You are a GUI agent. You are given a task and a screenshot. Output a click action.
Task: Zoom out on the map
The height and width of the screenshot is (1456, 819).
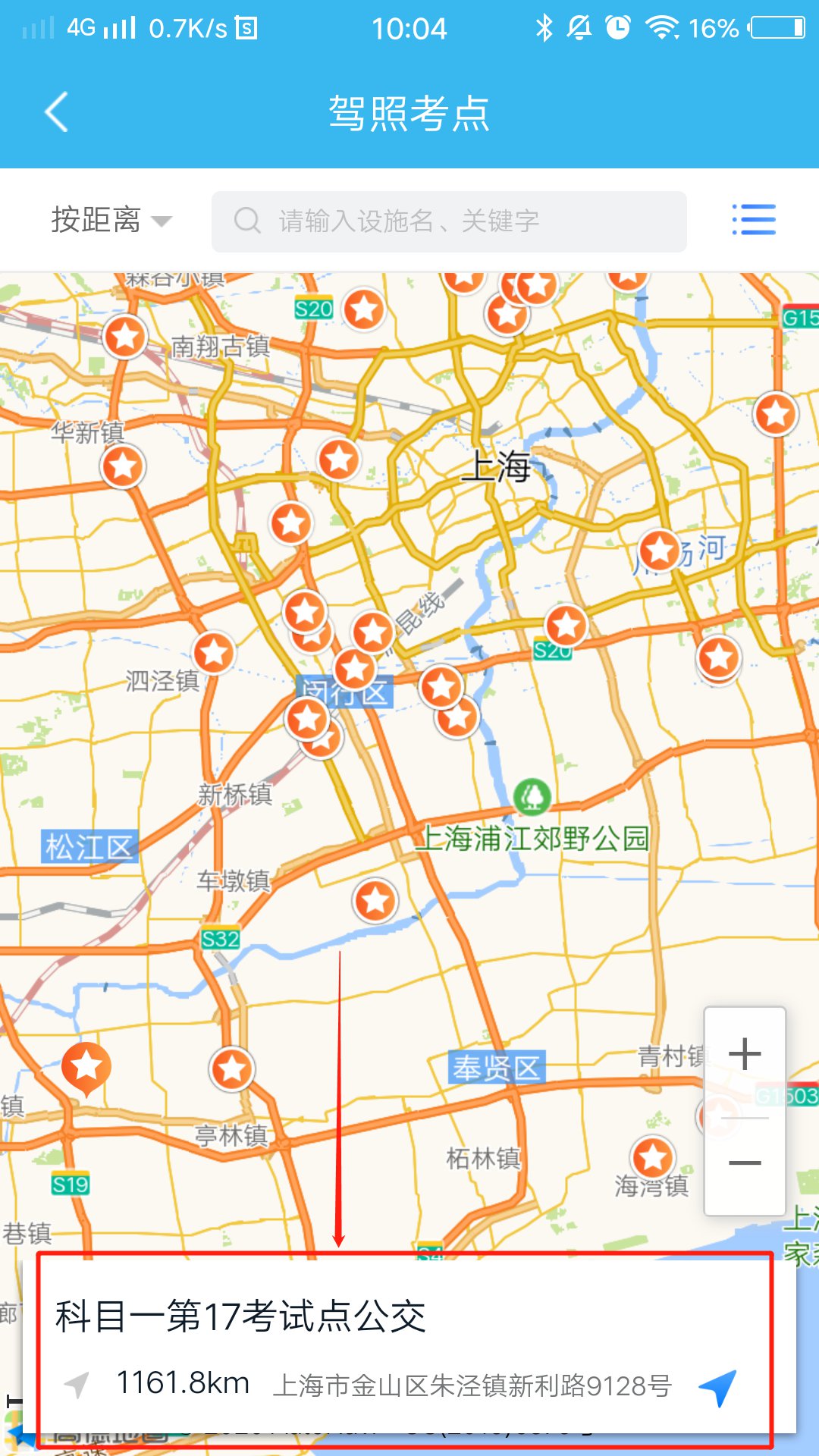(745, 1163)
